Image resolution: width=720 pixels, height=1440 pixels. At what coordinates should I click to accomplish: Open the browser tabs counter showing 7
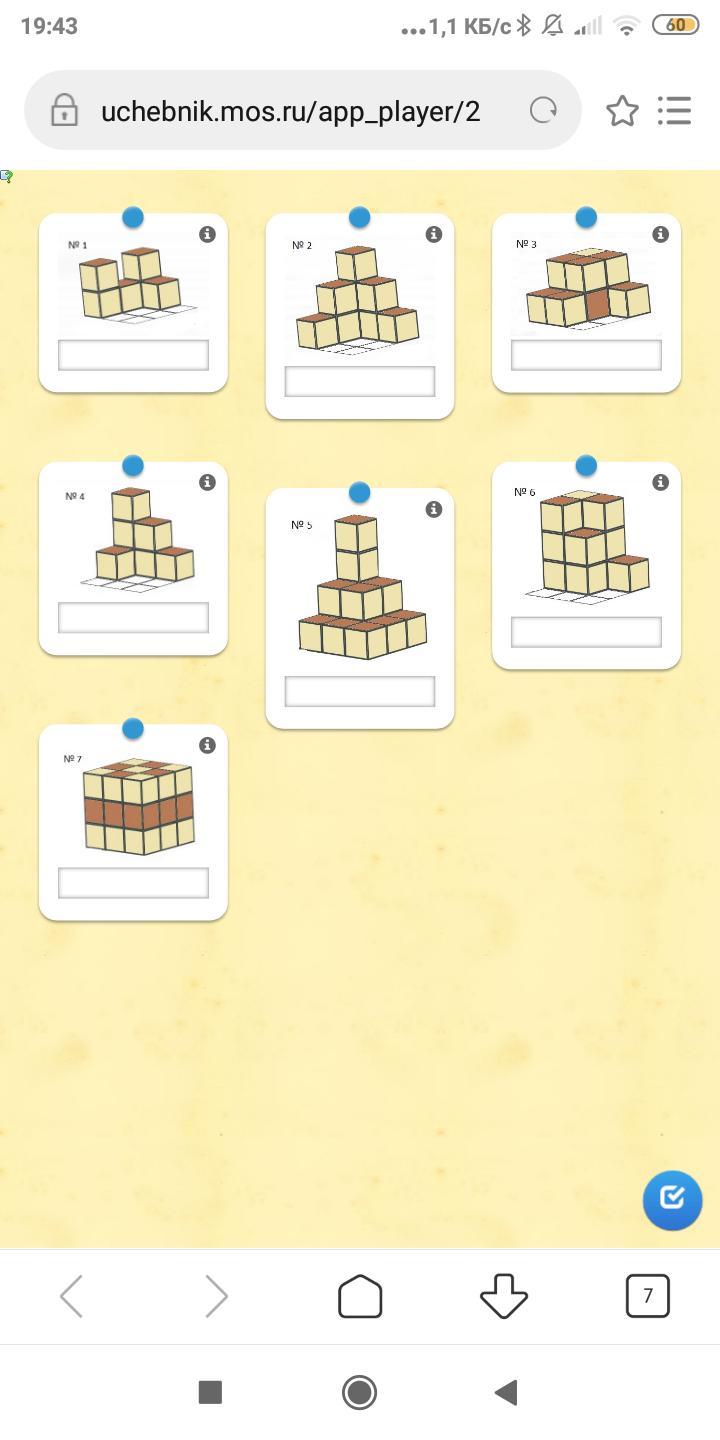(648, 1296)
